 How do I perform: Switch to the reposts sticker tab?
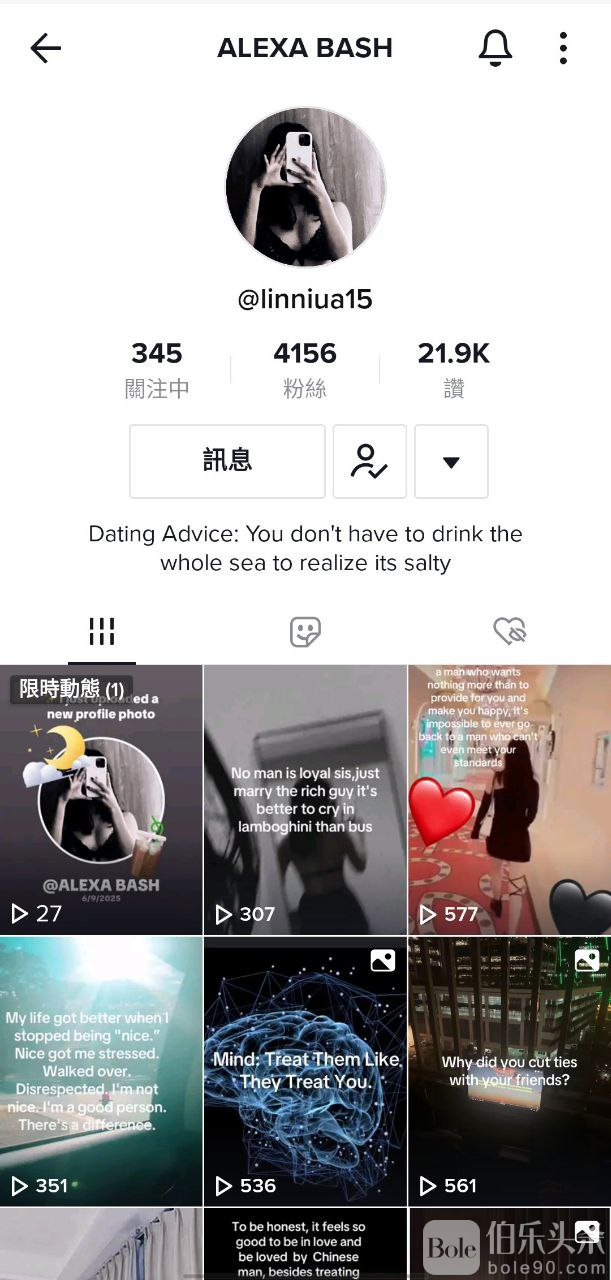[305, 632]
